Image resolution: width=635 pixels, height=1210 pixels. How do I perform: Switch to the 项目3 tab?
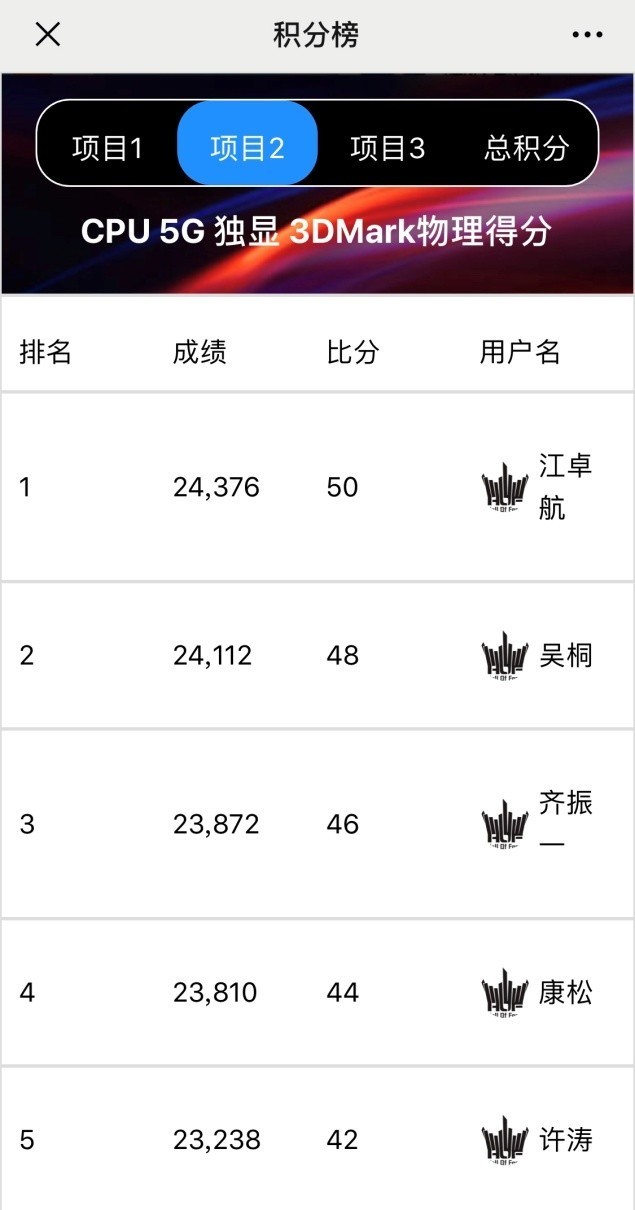pos(387,148)
